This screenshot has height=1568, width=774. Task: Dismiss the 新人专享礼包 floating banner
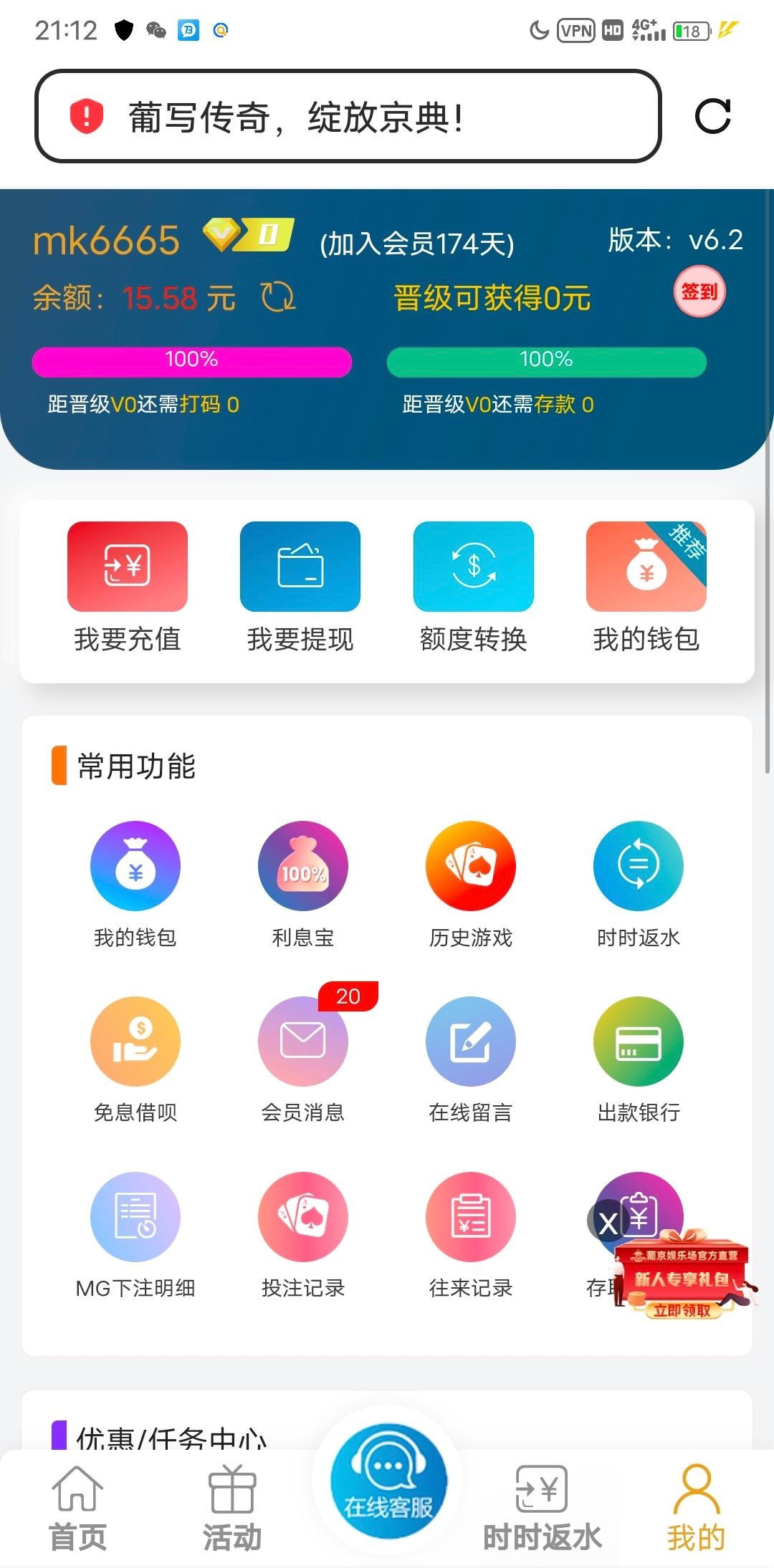point(608,1223)
